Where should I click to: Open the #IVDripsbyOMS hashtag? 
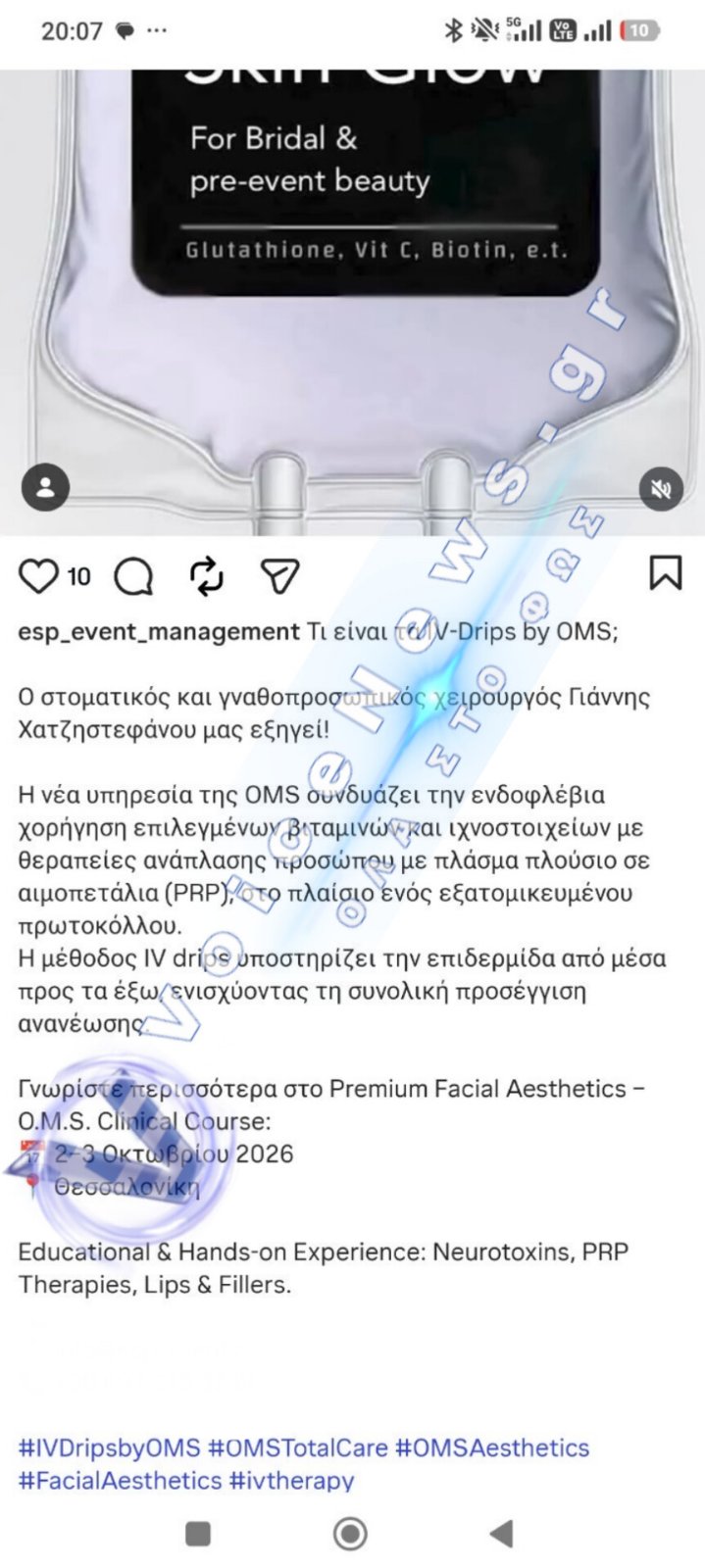coord(110,1447)
